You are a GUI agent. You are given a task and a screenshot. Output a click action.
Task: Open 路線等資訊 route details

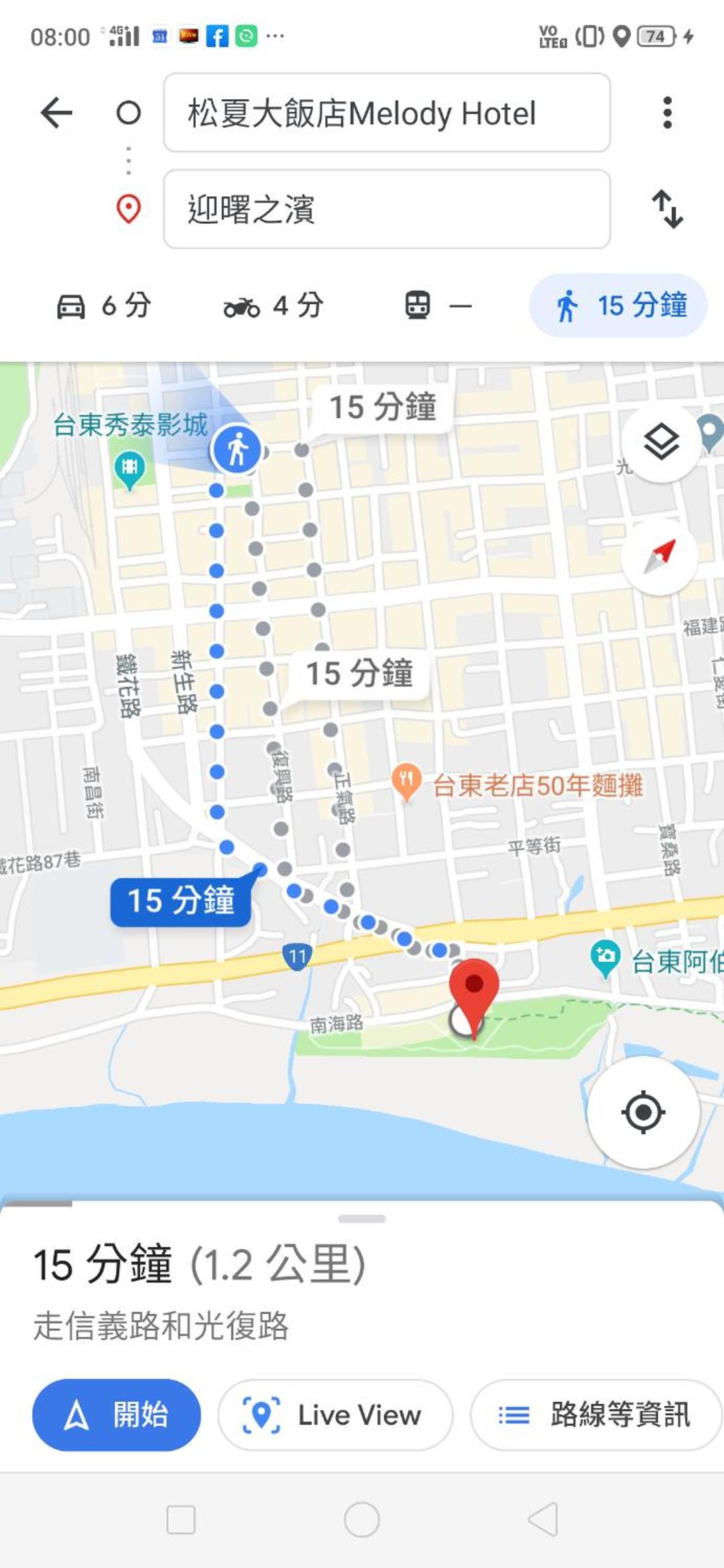click(x=595, y=1415)
